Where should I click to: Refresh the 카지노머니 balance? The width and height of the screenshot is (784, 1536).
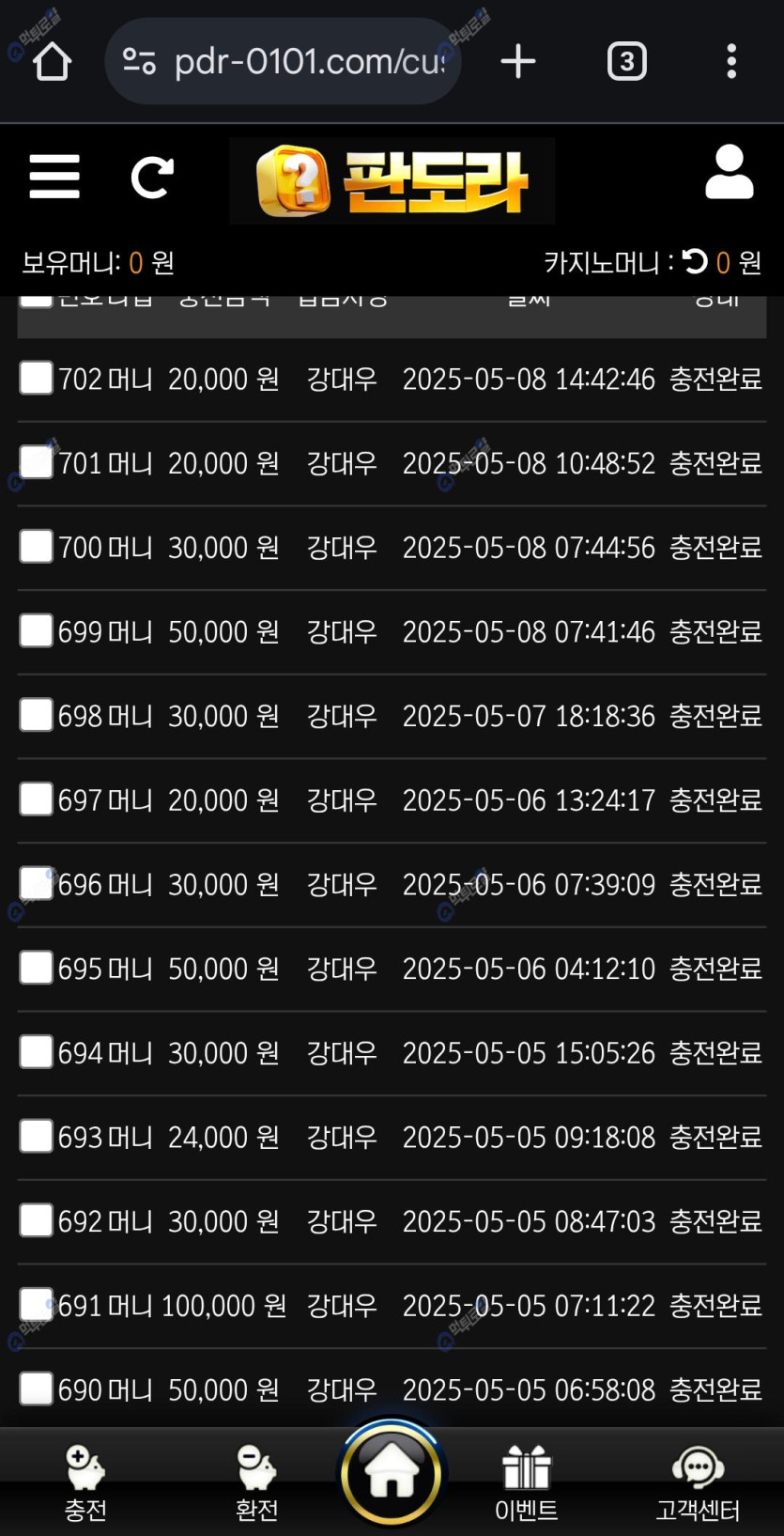[x=695, y=261]
